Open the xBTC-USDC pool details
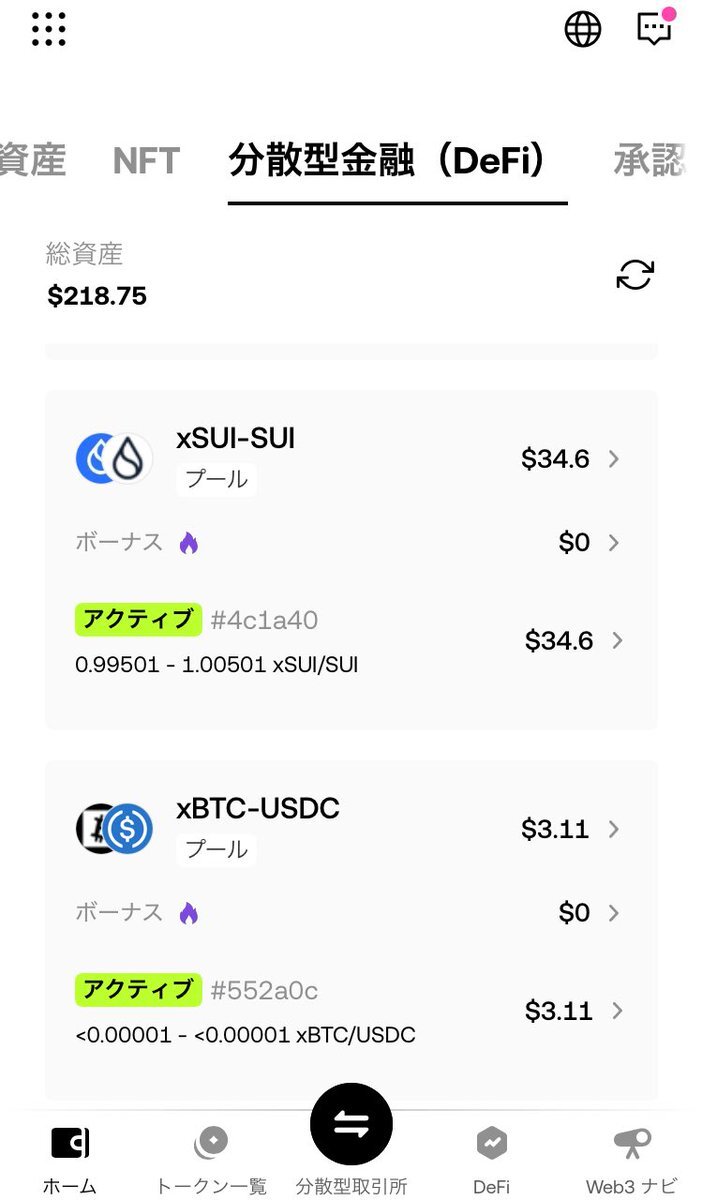 [x=351, y=829]
